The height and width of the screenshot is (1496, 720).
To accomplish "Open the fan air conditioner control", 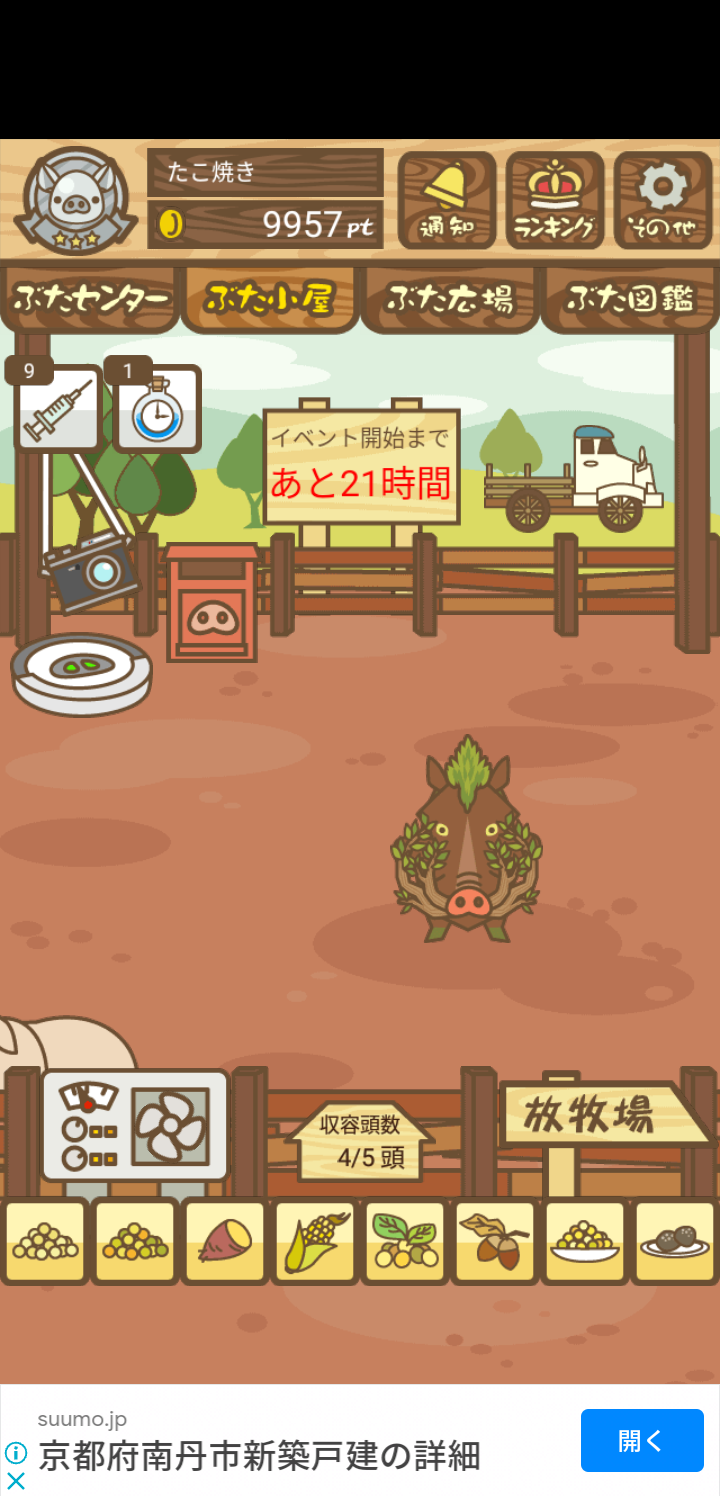I will (x=136, y=1125).
